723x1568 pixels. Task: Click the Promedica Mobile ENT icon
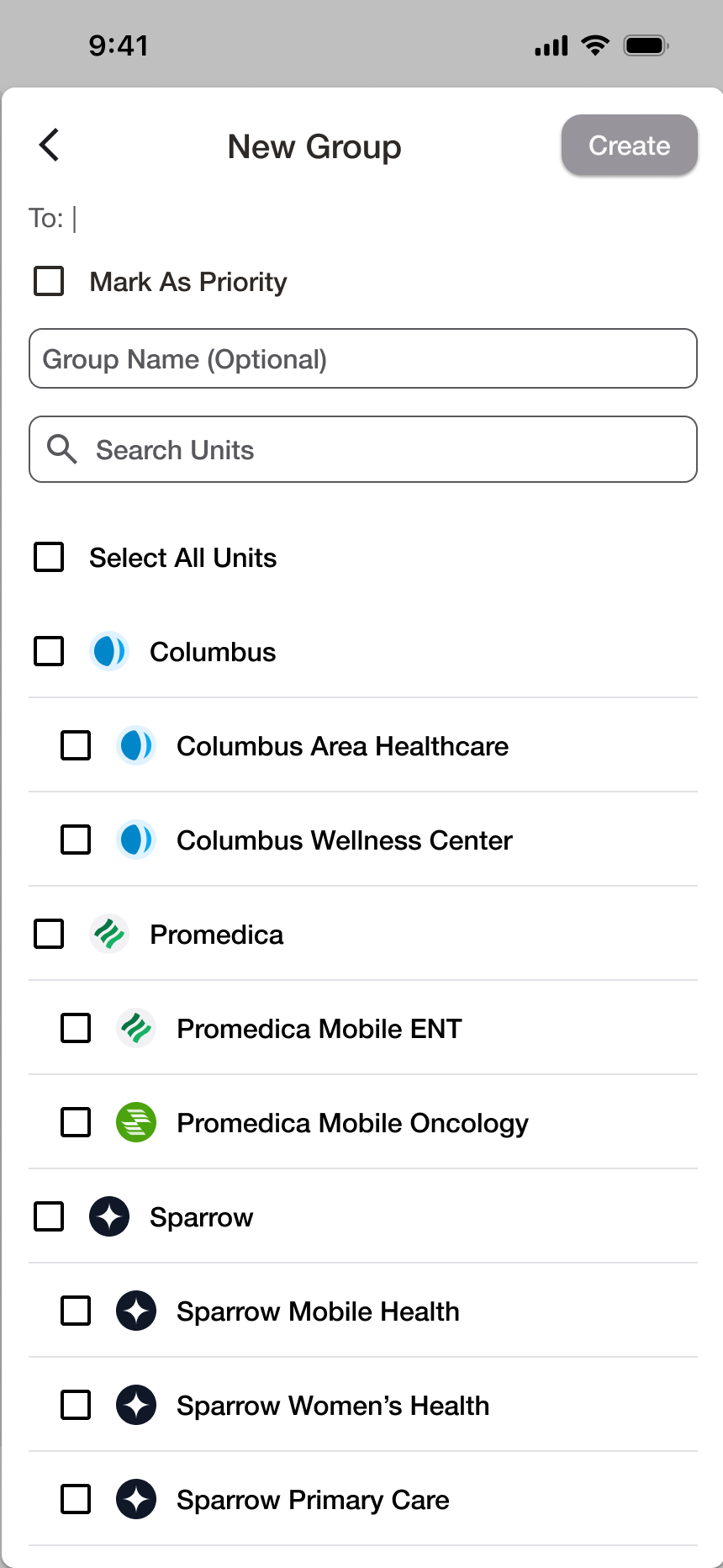pyautogui.click(x=135, y=1028)
